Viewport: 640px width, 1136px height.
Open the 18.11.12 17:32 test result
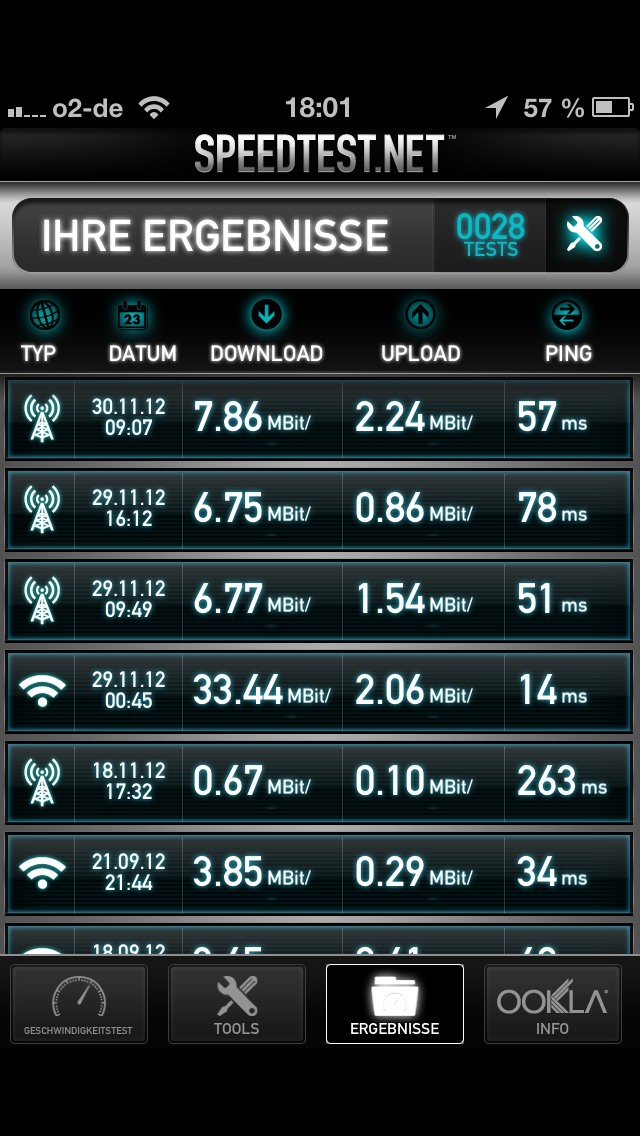[319, 783]
